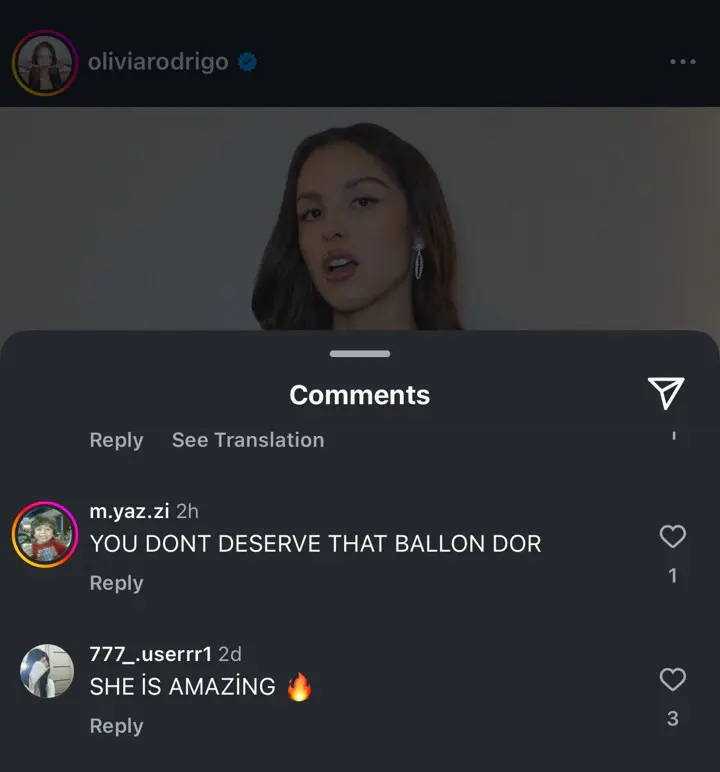Like 777_.userrr1's SHE IS AMAZING comment
This screenshot has width=720, height=772.
(x=673, y=680)
